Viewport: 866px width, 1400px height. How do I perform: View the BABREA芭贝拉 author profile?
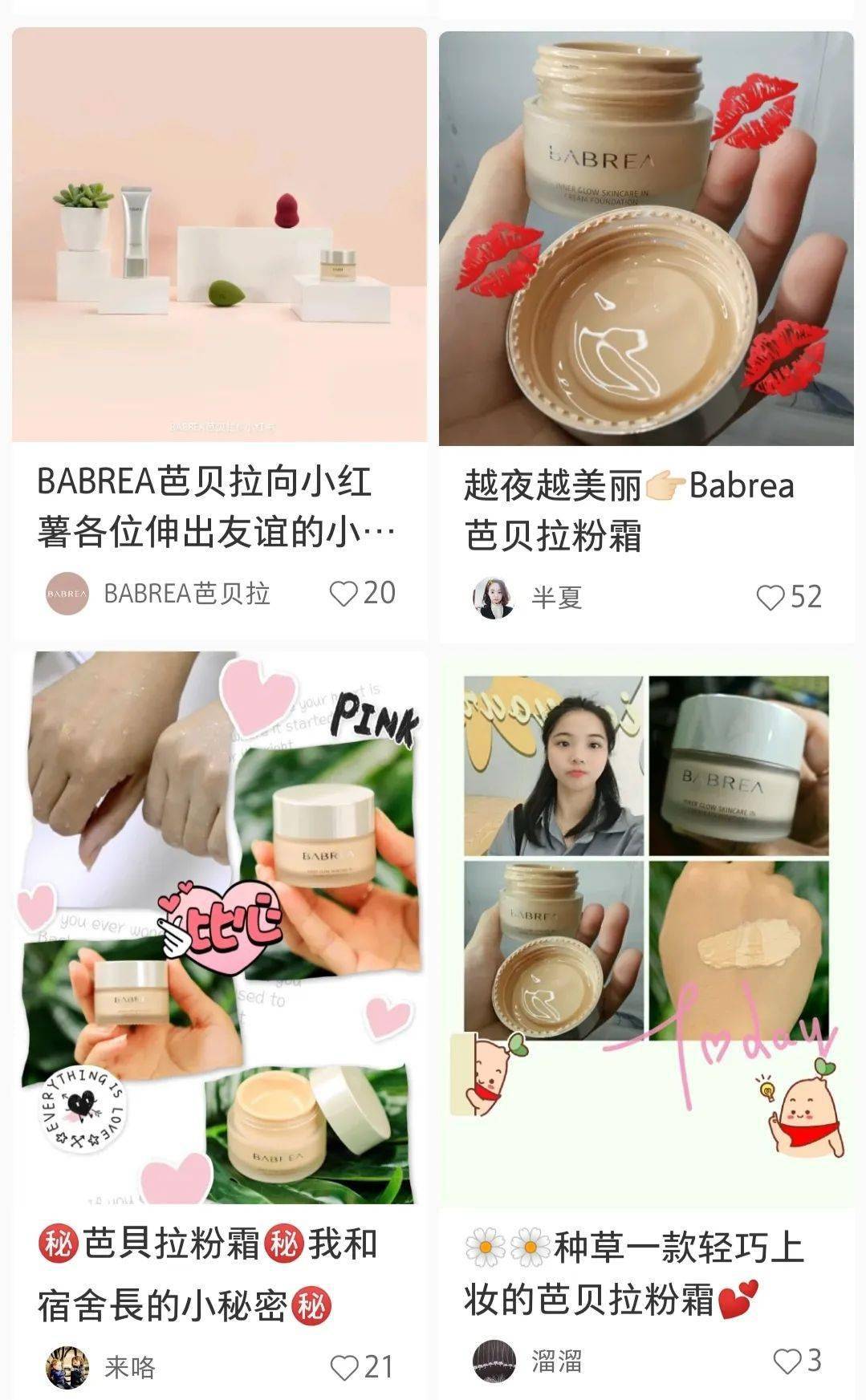click(67, 594)
